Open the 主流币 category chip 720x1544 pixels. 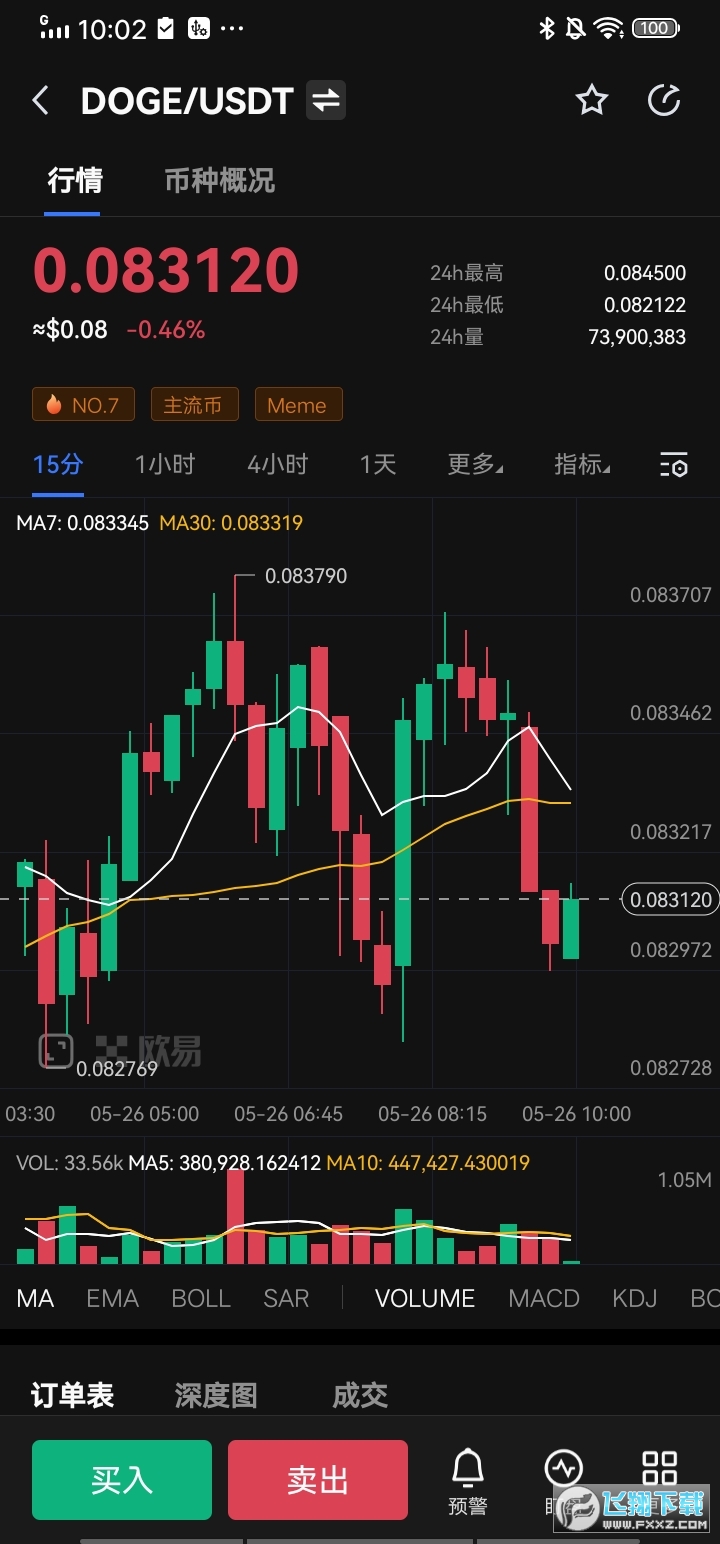pos(193,405)
